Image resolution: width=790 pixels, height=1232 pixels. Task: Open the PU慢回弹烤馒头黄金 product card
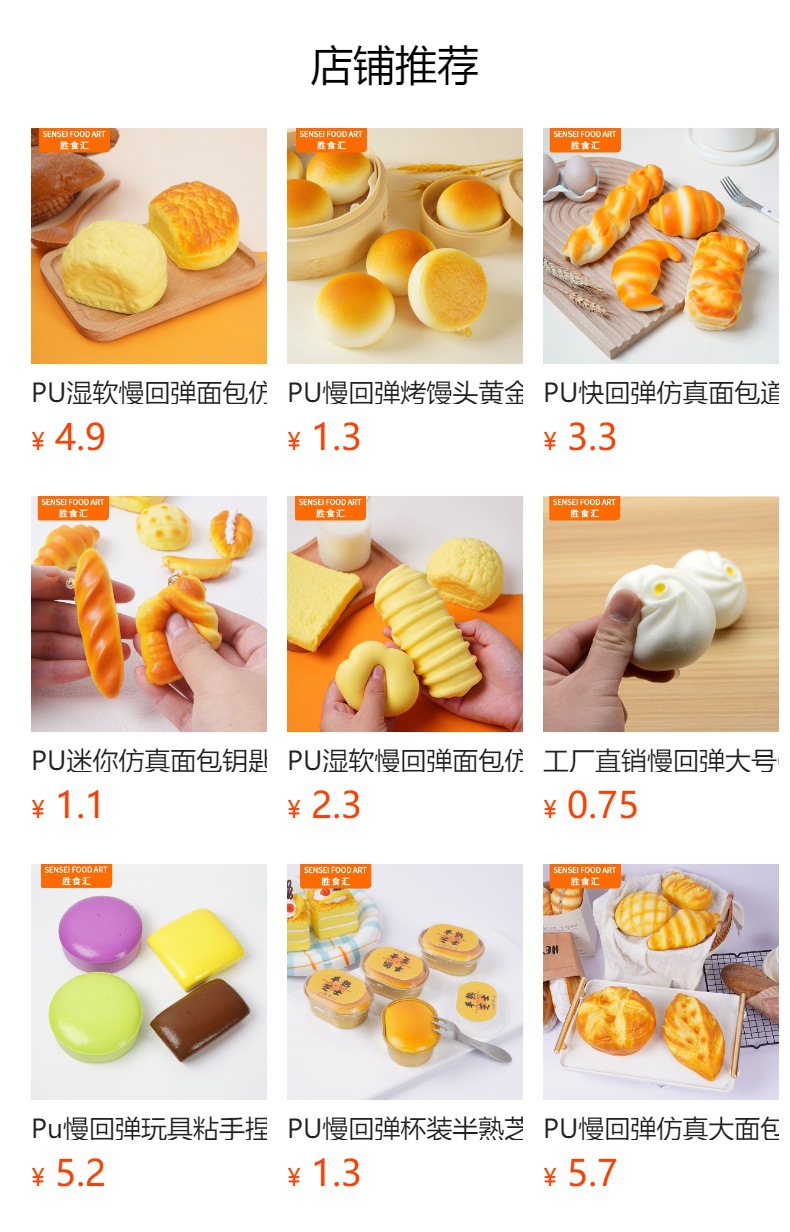[x=405, y=292]
